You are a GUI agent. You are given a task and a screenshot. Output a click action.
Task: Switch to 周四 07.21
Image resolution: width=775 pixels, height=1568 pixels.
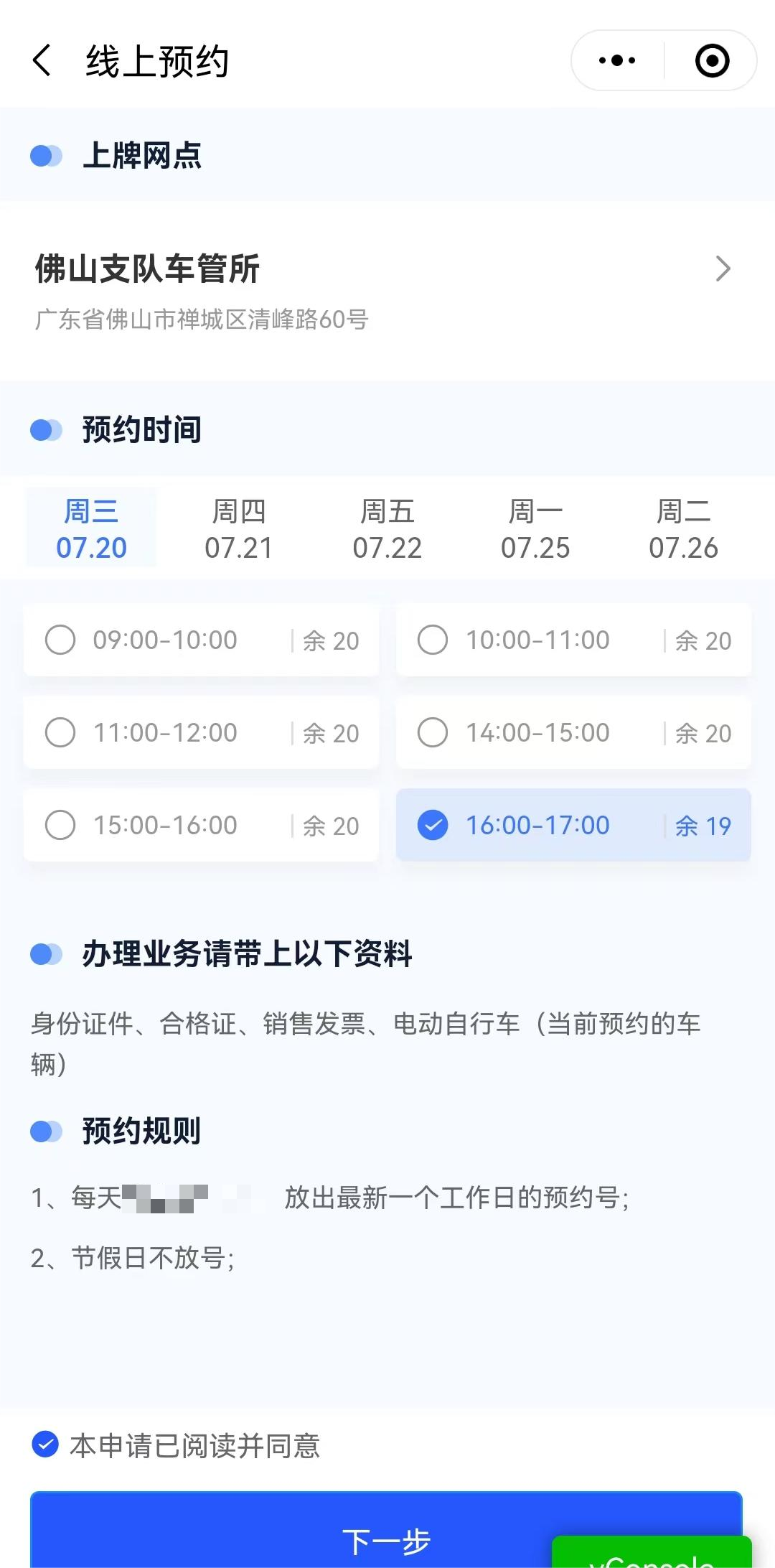click(x=239, y=528)
